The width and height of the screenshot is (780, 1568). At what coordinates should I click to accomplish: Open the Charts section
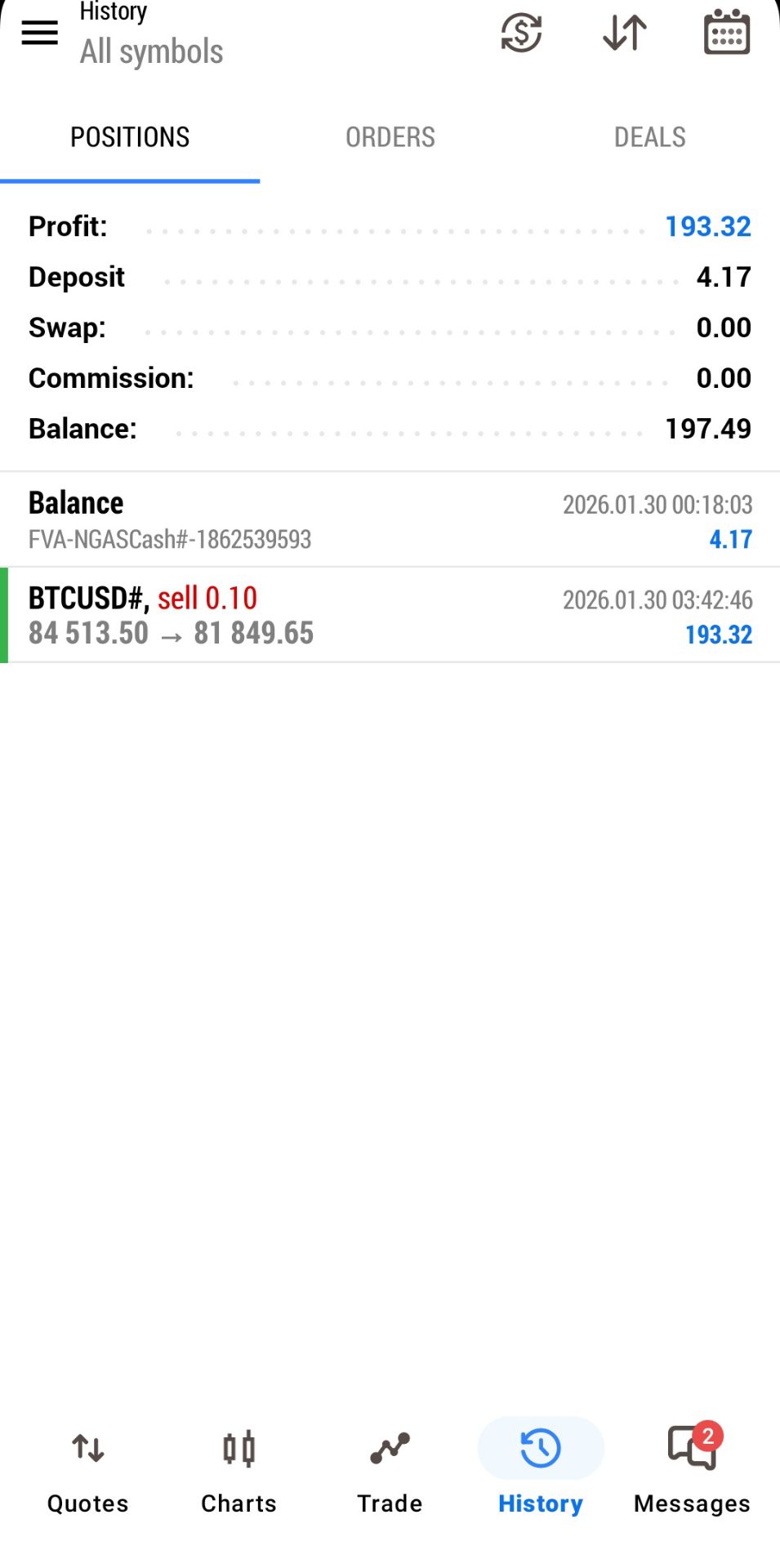point(238,1470)
